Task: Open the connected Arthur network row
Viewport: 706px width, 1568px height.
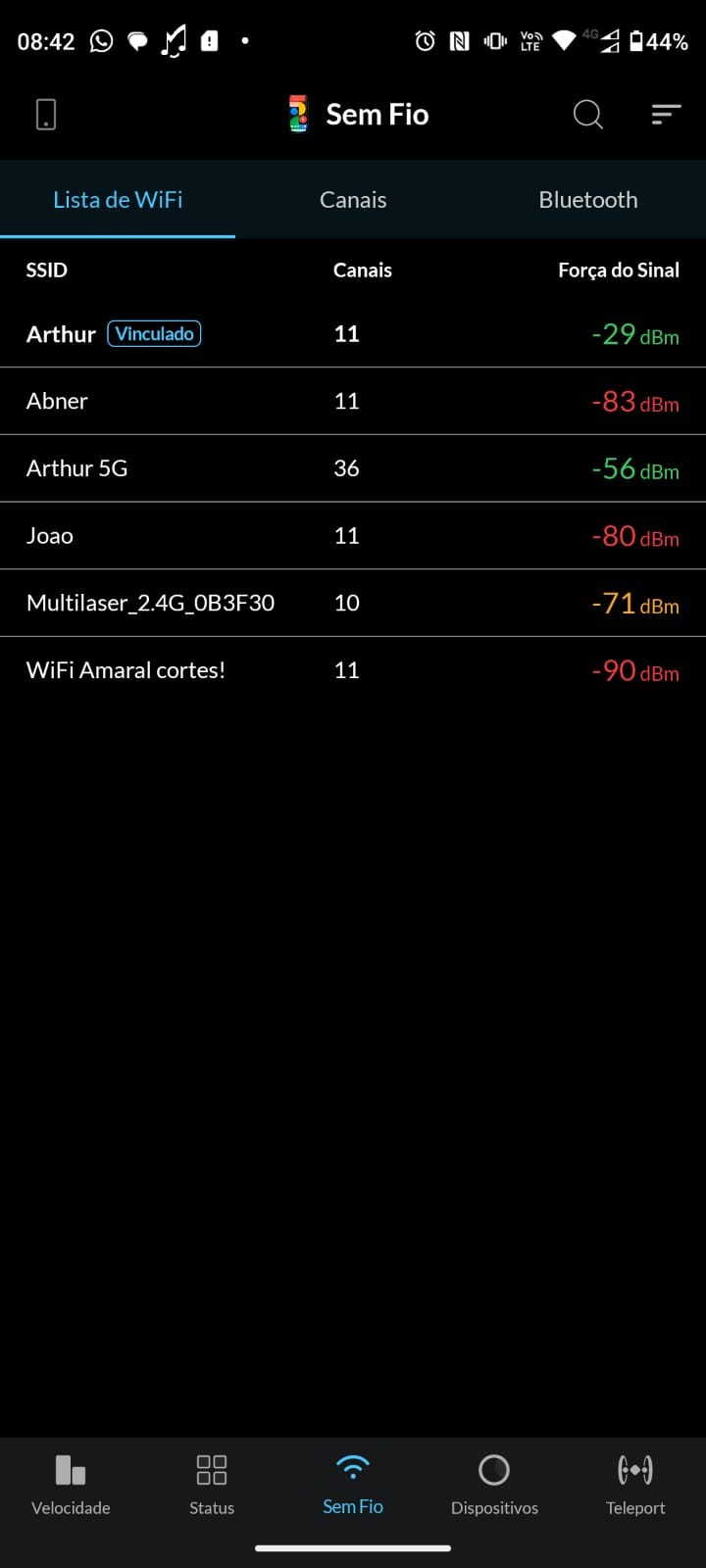Action: (353, 334)
